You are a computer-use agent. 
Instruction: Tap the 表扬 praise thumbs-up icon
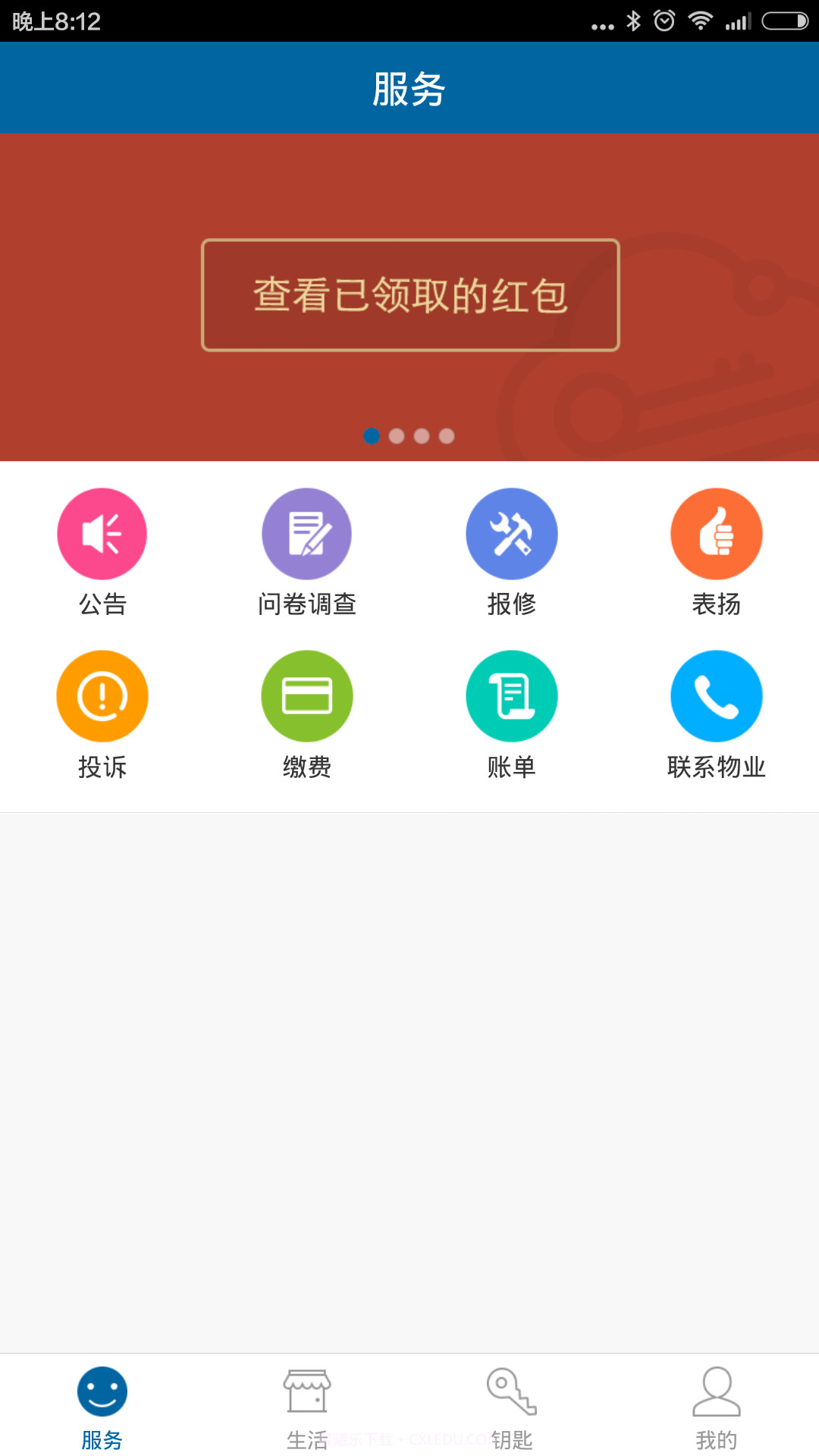click(717, 533)
